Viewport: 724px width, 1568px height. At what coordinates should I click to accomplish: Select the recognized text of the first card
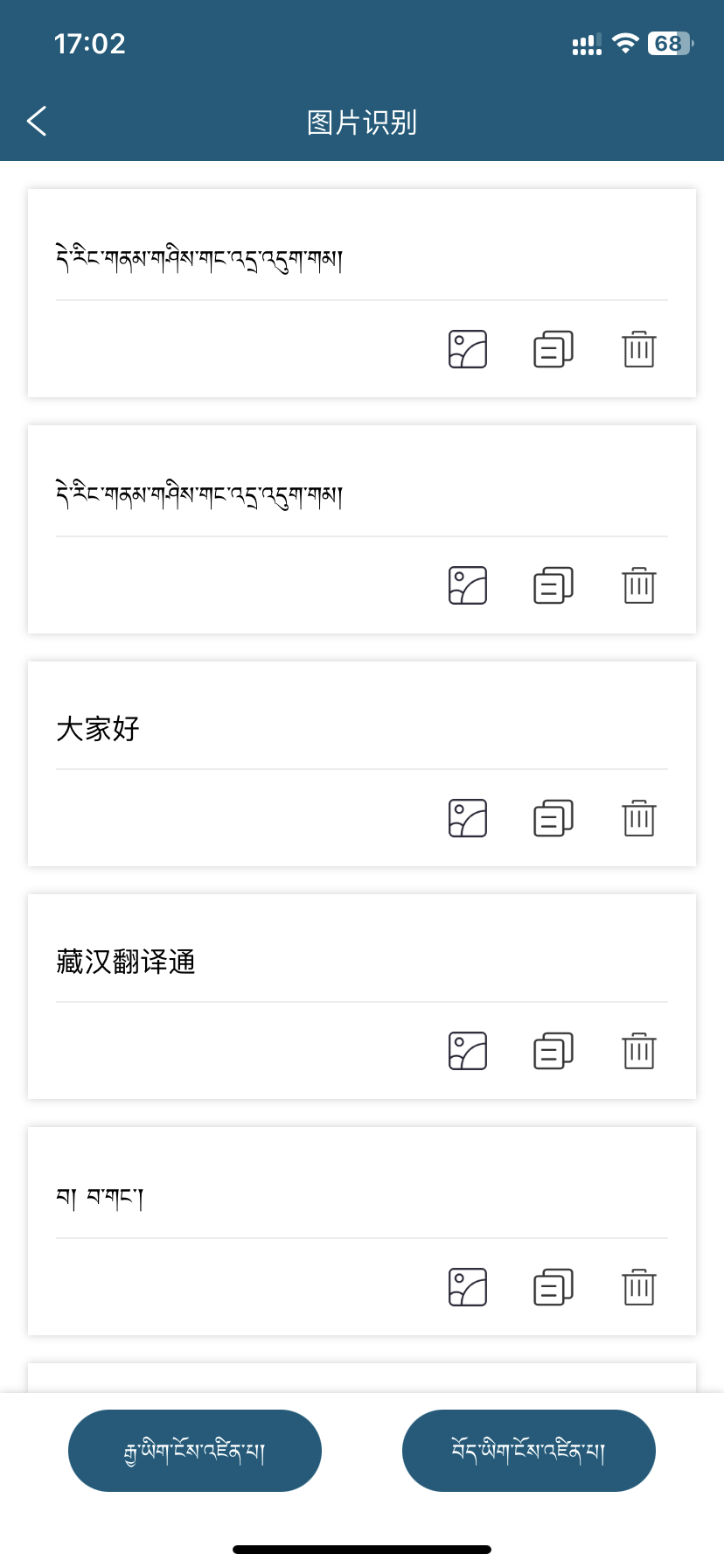point(198,258)
